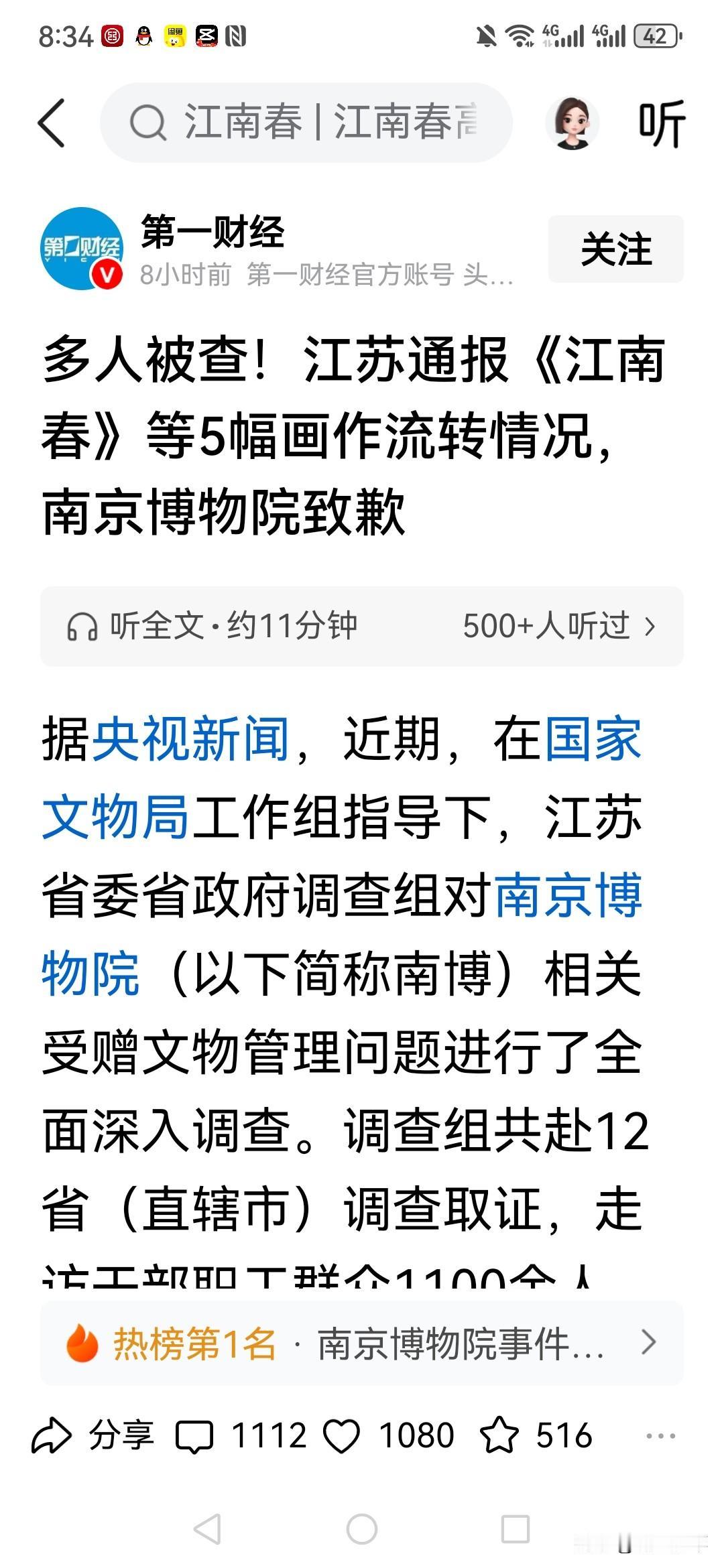This screenshot has height=1568, width=724.
Task: Follow 第一财经 via the 关注 button
Action: (x=615, y=249)
